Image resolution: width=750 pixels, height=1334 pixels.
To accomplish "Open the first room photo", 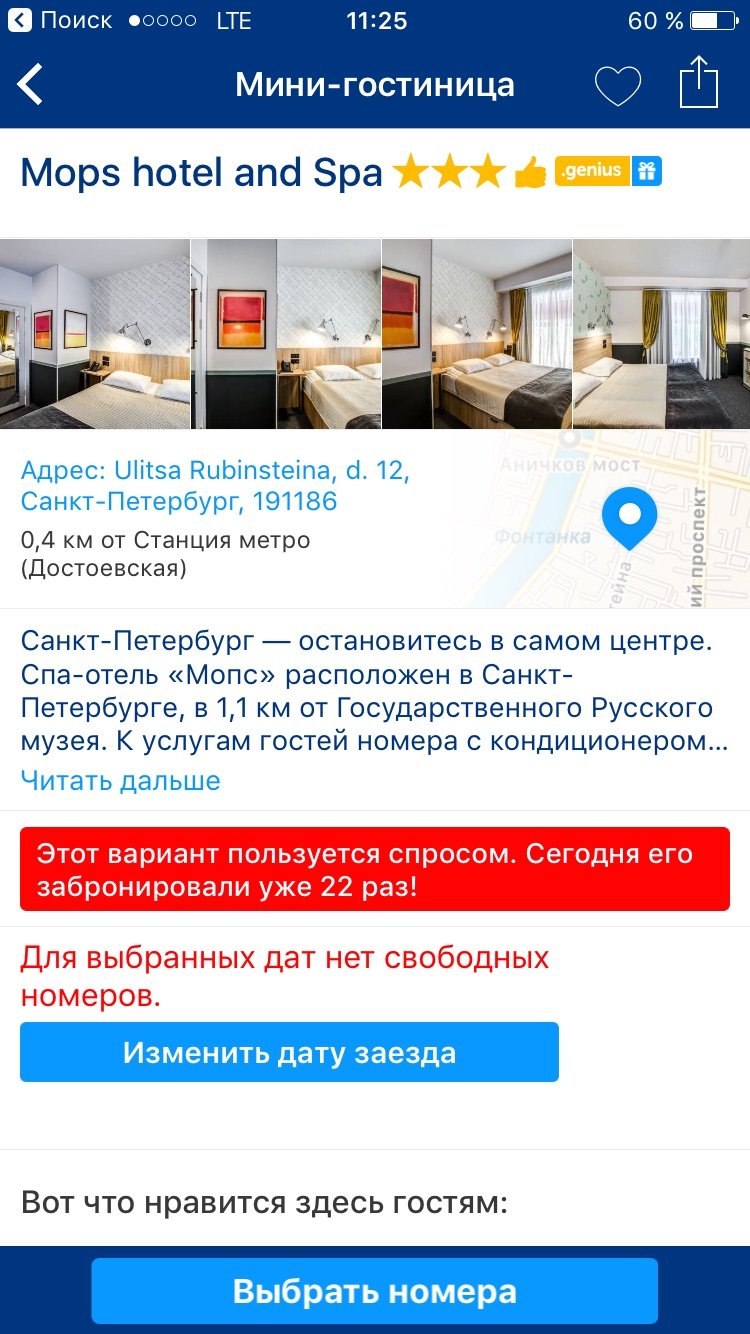I will pos(95,334).
